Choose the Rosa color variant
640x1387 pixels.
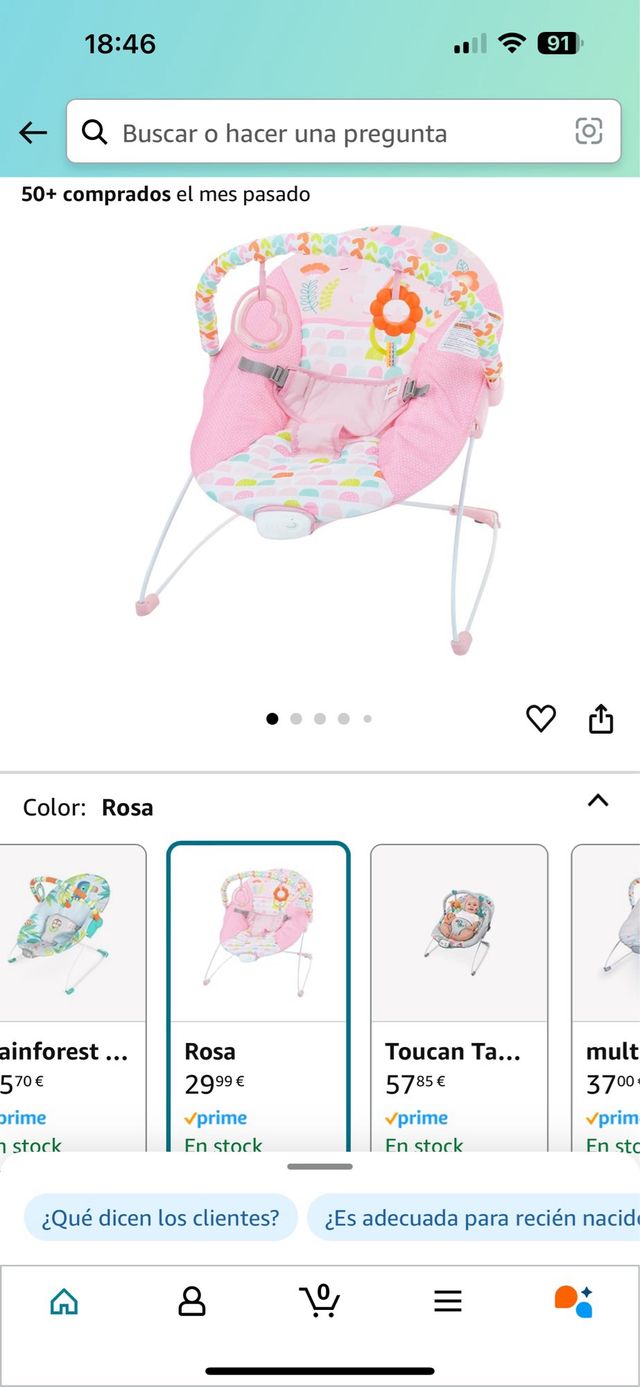coord(258,990)
